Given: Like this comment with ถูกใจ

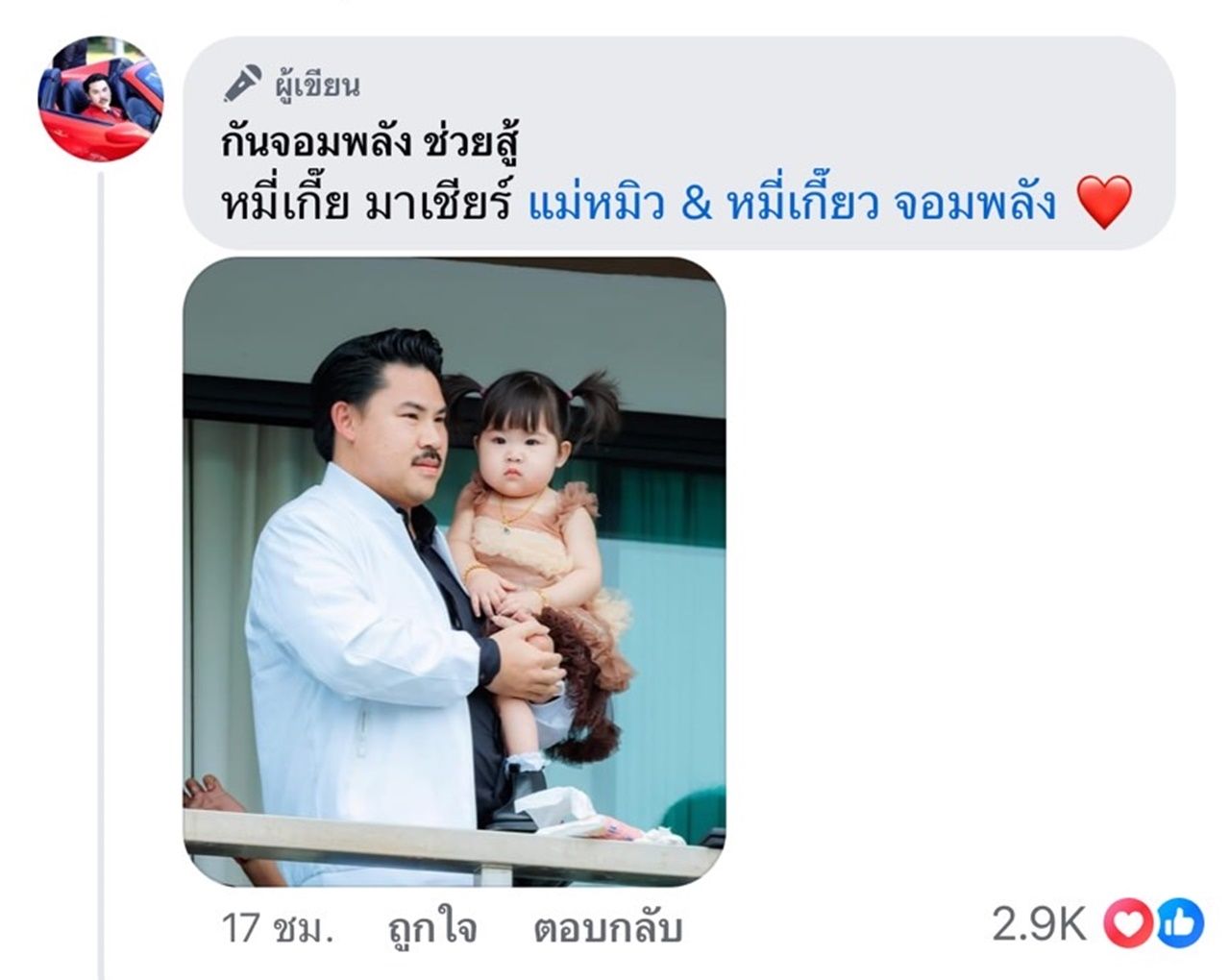Looking at the screenshot, I should pos(432,928).
